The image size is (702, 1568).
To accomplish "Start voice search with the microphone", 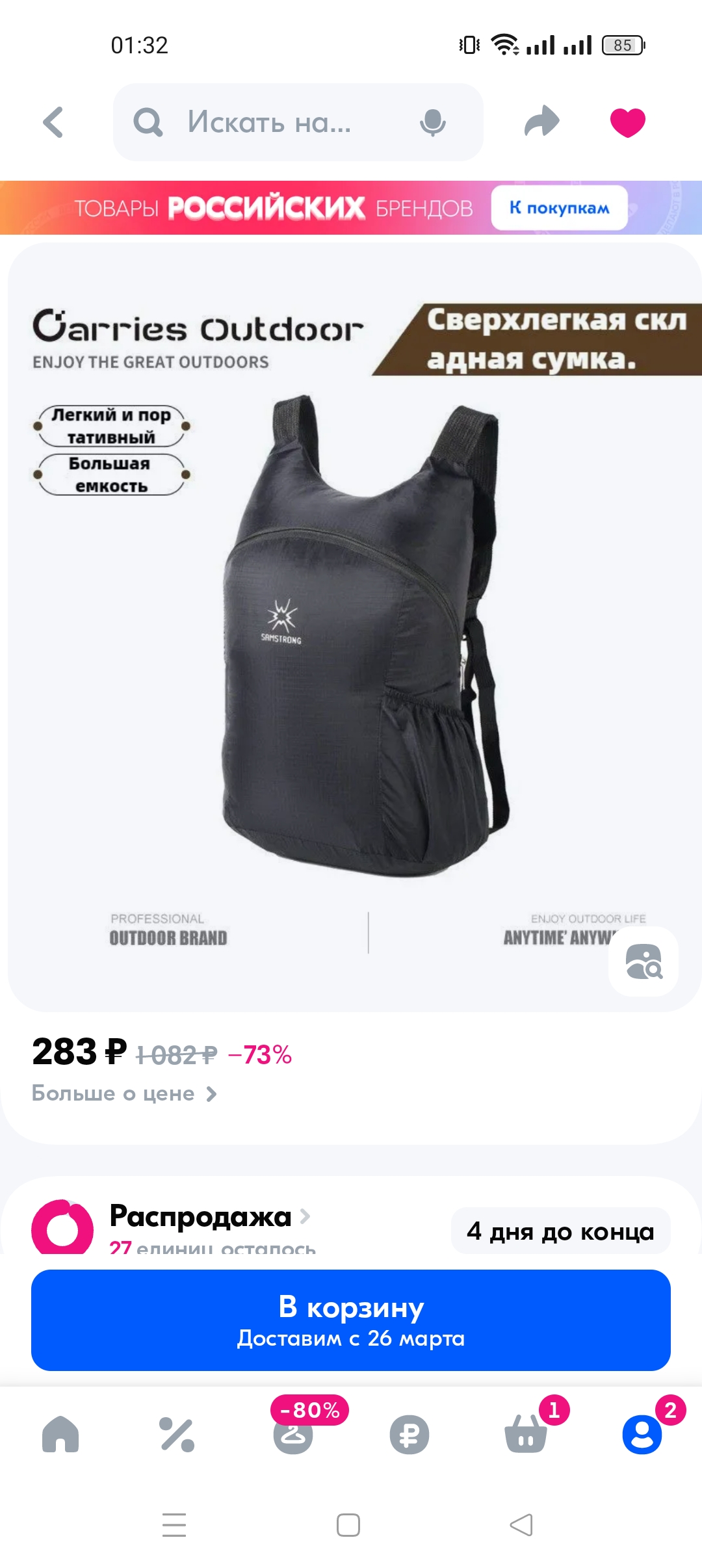I will [x=432, y=122].
